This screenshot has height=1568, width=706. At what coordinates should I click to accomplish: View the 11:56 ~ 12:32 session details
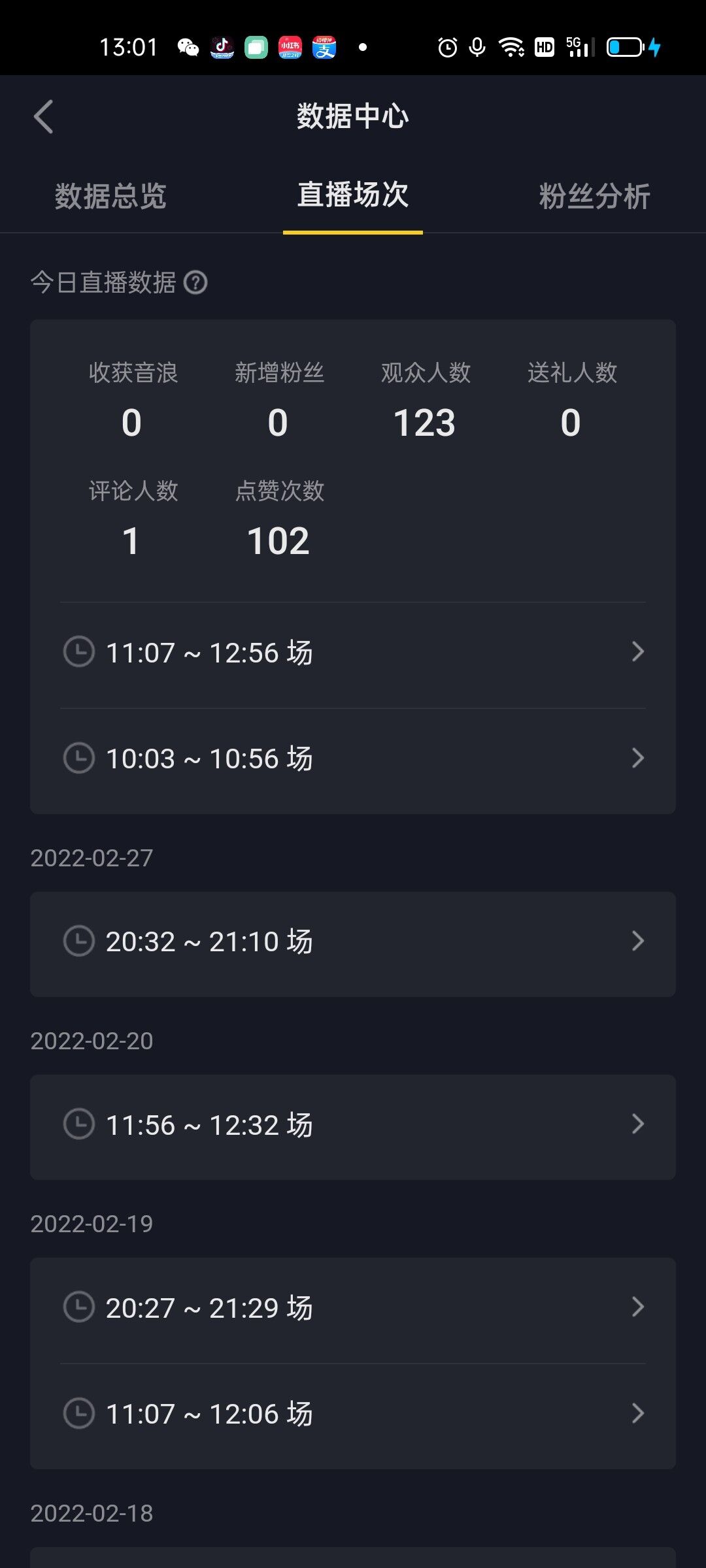pos(353,1125)
